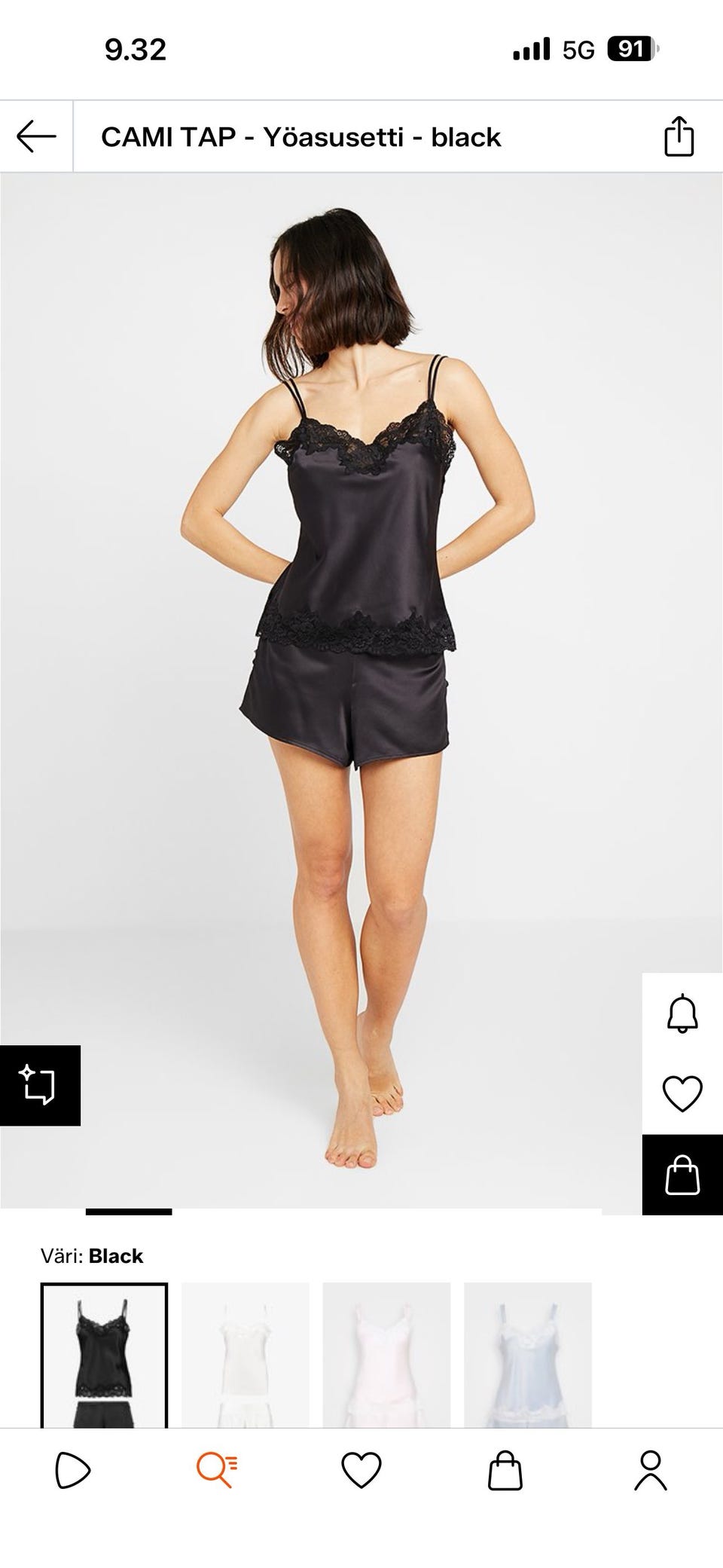Viewport: 723px width, 1568px height.
Task: Add item to bag with black button
Action: (x=682, y=1175)
